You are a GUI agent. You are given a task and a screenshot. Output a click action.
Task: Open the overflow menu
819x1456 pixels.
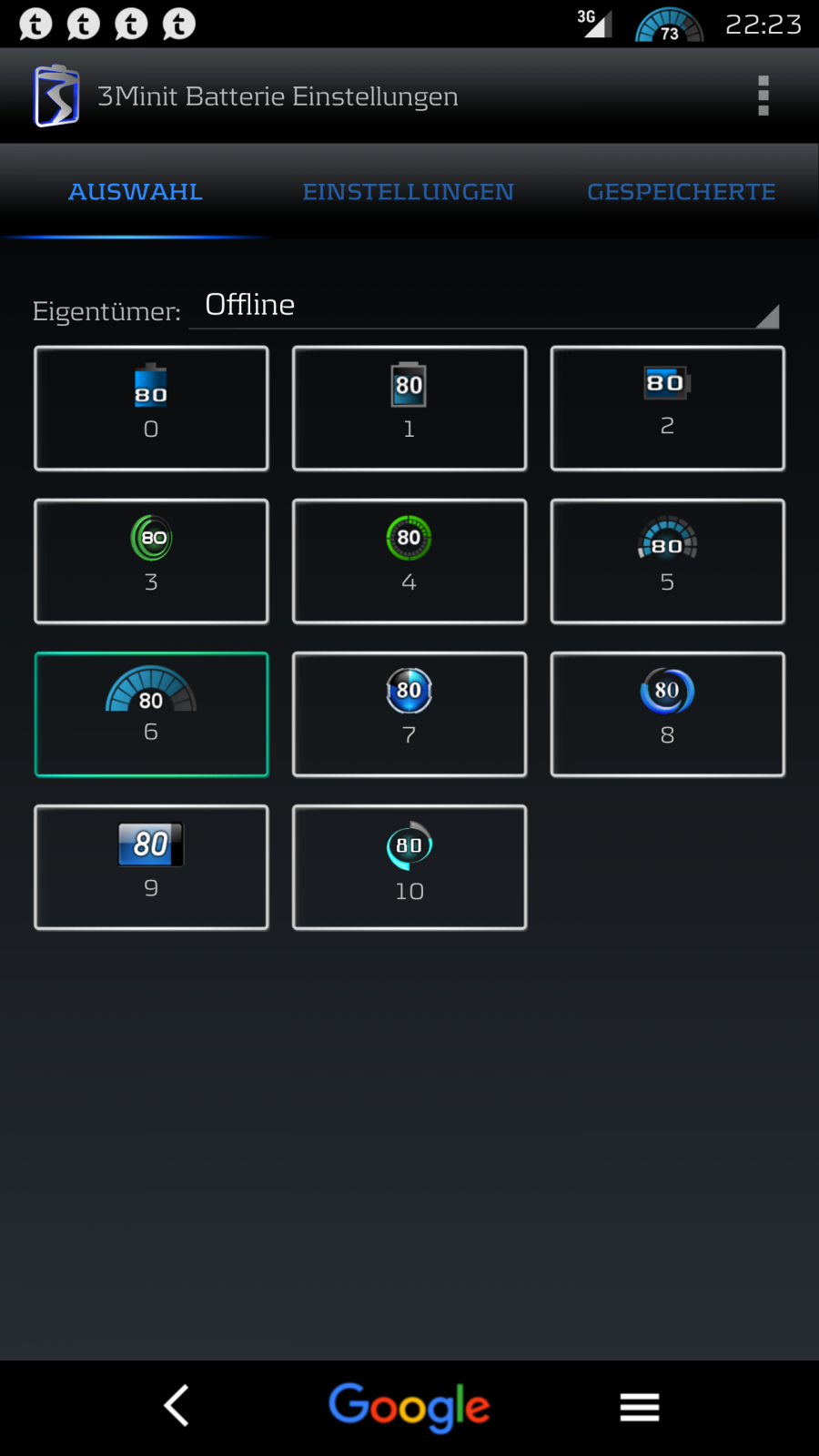click(x=763, y=96)
